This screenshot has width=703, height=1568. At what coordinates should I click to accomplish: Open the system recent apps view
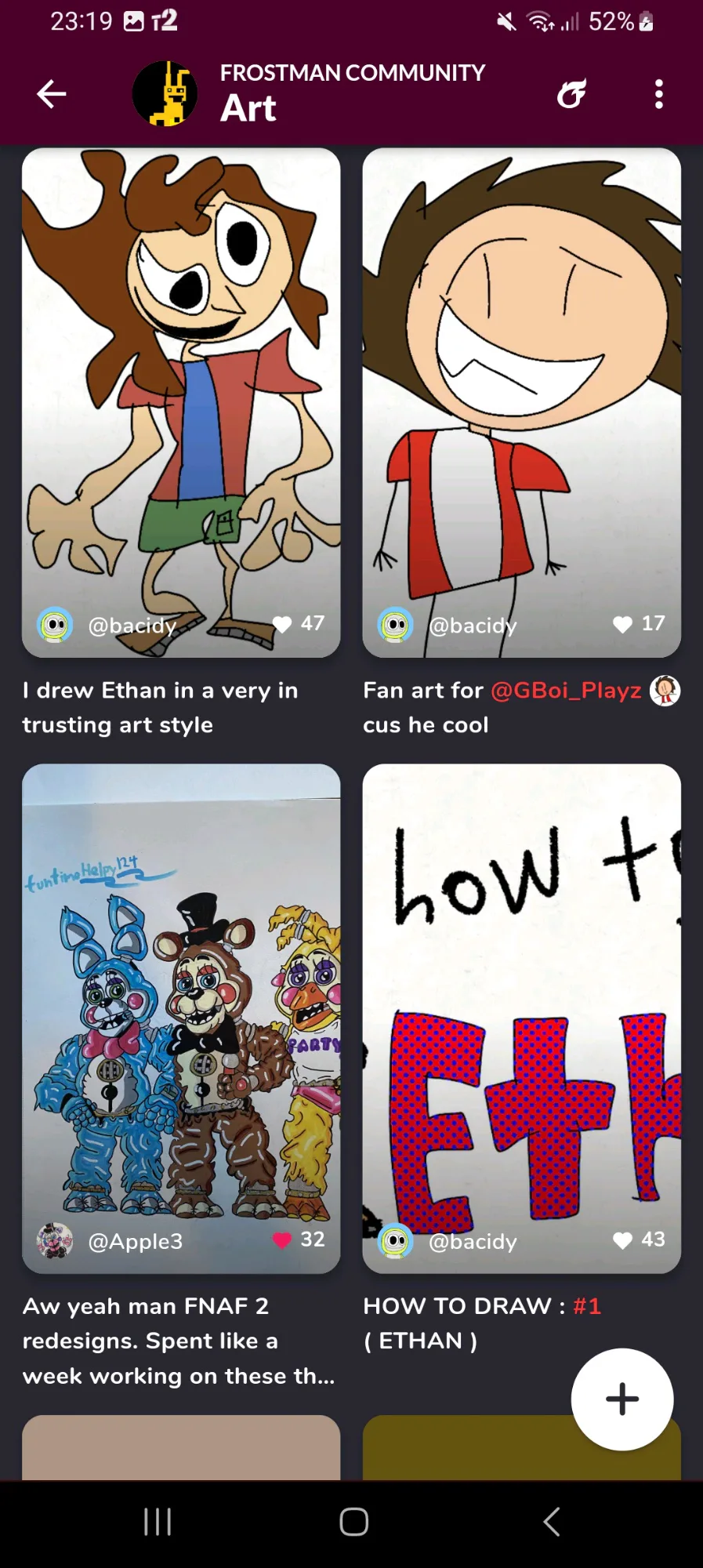pos(158,1522)
